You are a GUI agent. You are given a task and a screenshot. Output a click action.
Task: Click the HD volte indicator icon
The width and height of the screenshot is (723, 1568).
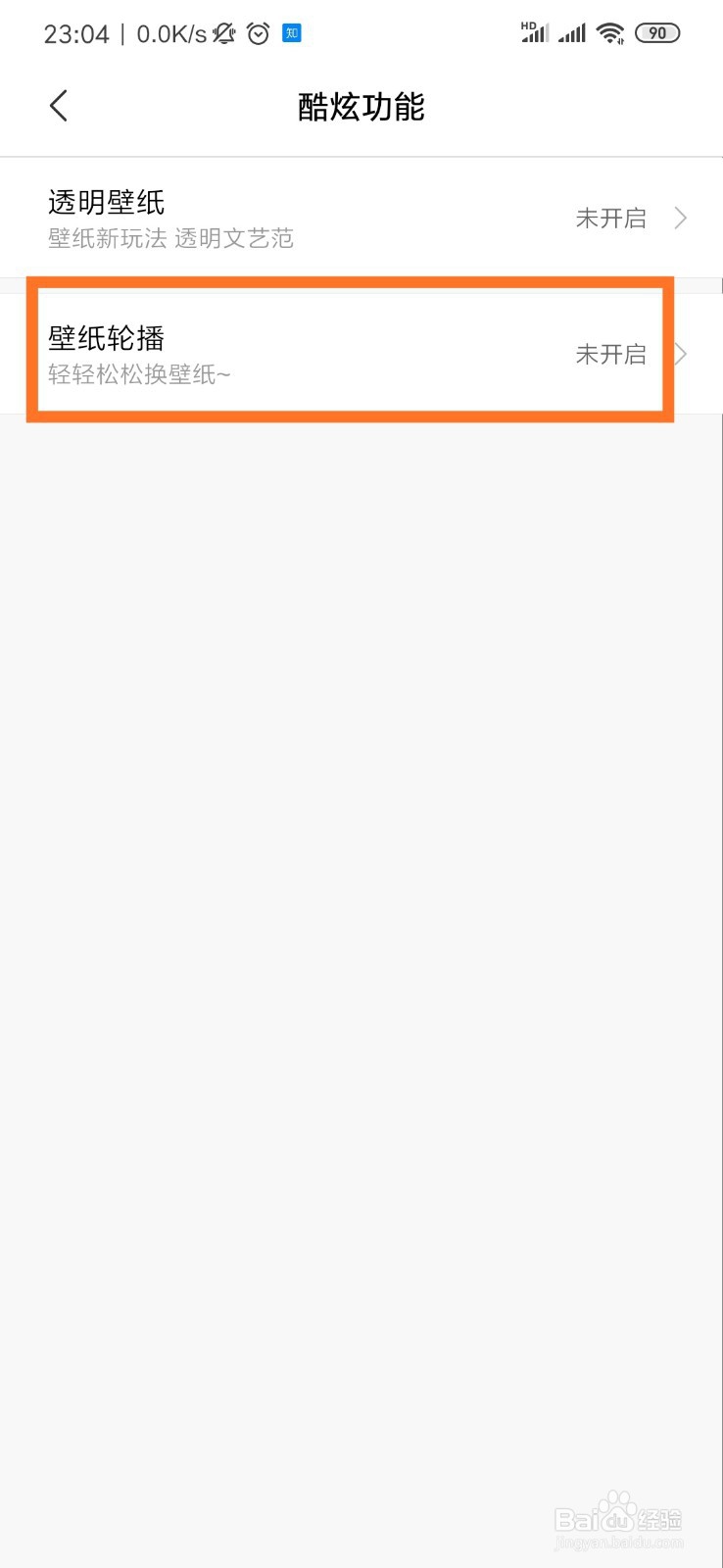point(529,23)
